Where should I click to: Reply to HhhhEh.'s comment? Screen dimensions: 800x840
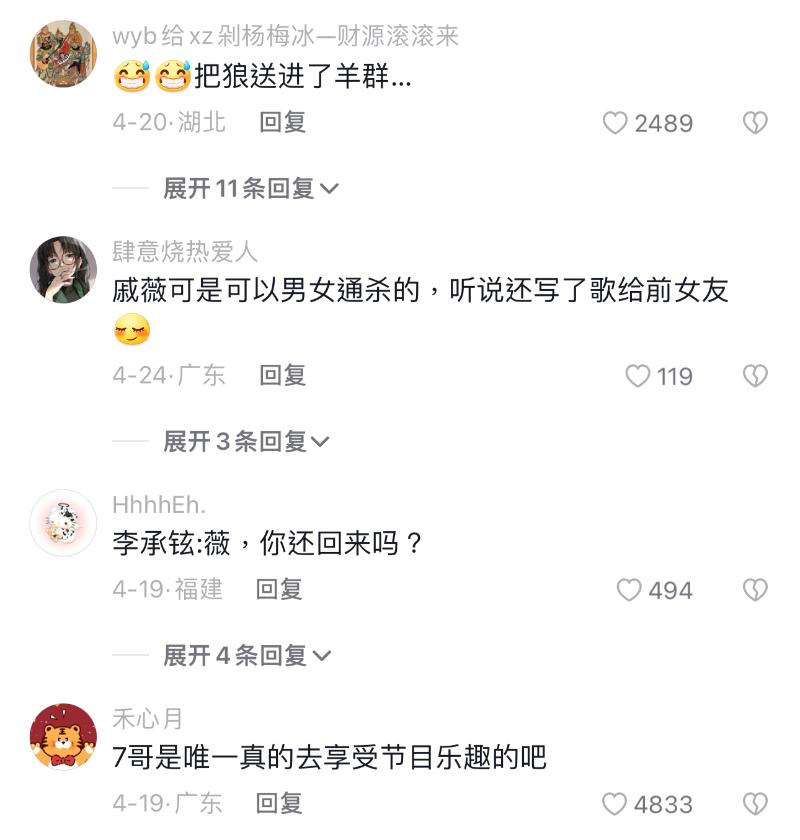pos(279,589)
